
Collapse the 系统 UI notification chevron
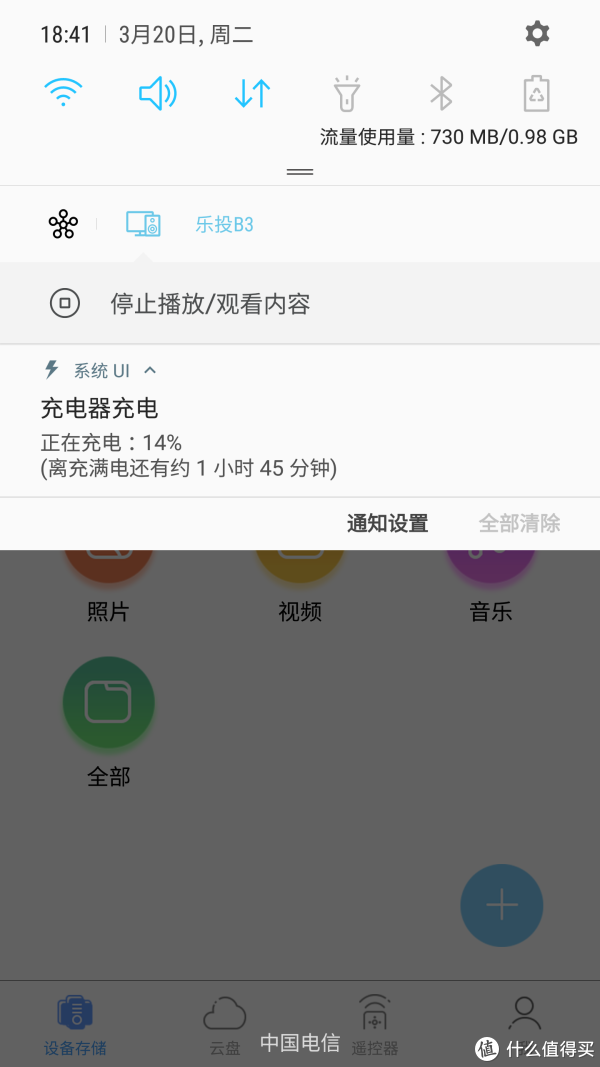(150, 370)
